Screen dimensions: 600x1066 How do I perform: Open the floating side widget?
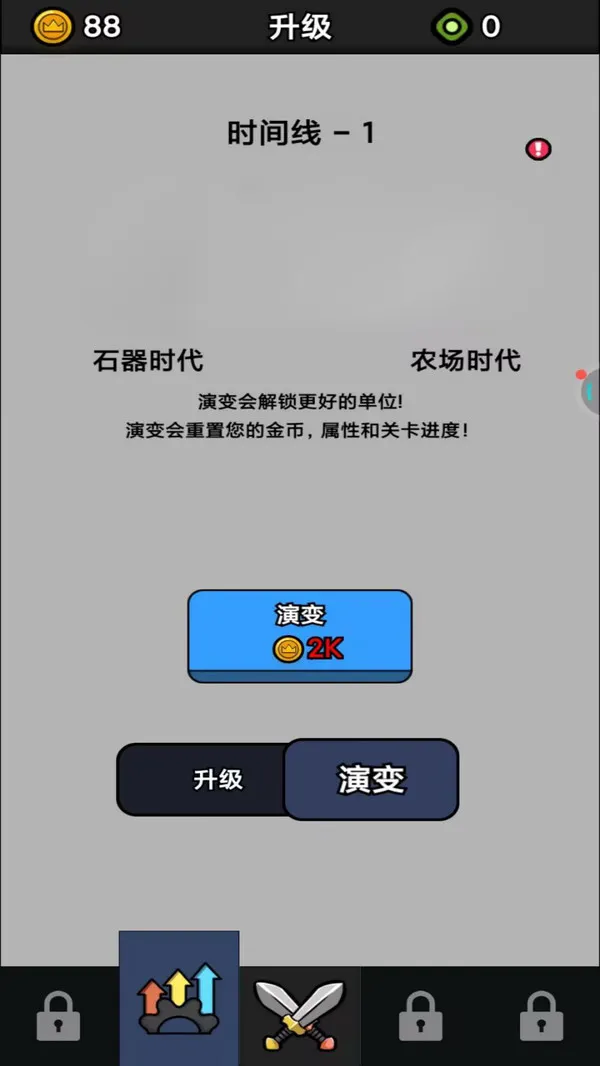590,391
